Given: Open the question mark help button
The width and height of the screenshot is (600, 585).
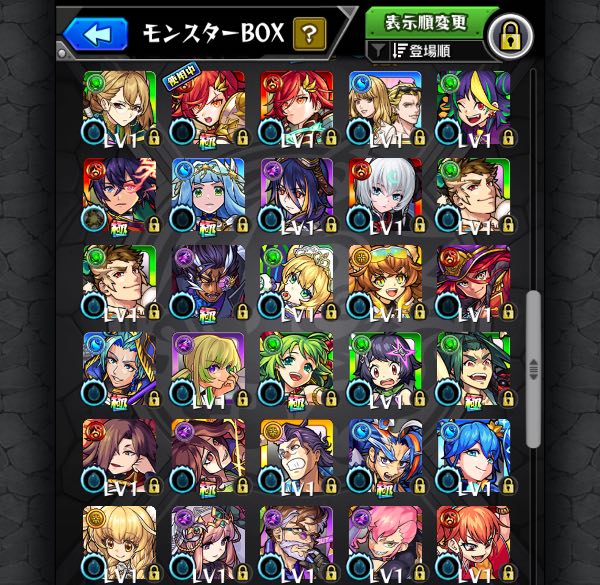Looking at the screenshot, I should pos(310,34).
